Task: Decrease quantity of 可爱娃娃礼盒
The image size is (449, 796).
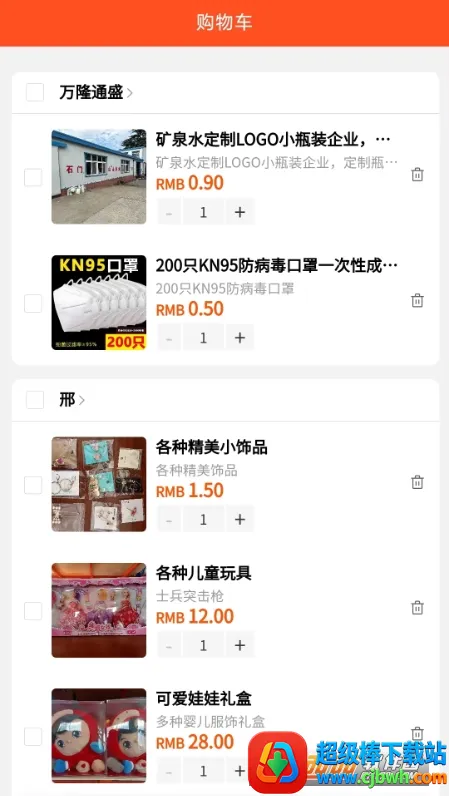Action: click(x=169, y=771)
